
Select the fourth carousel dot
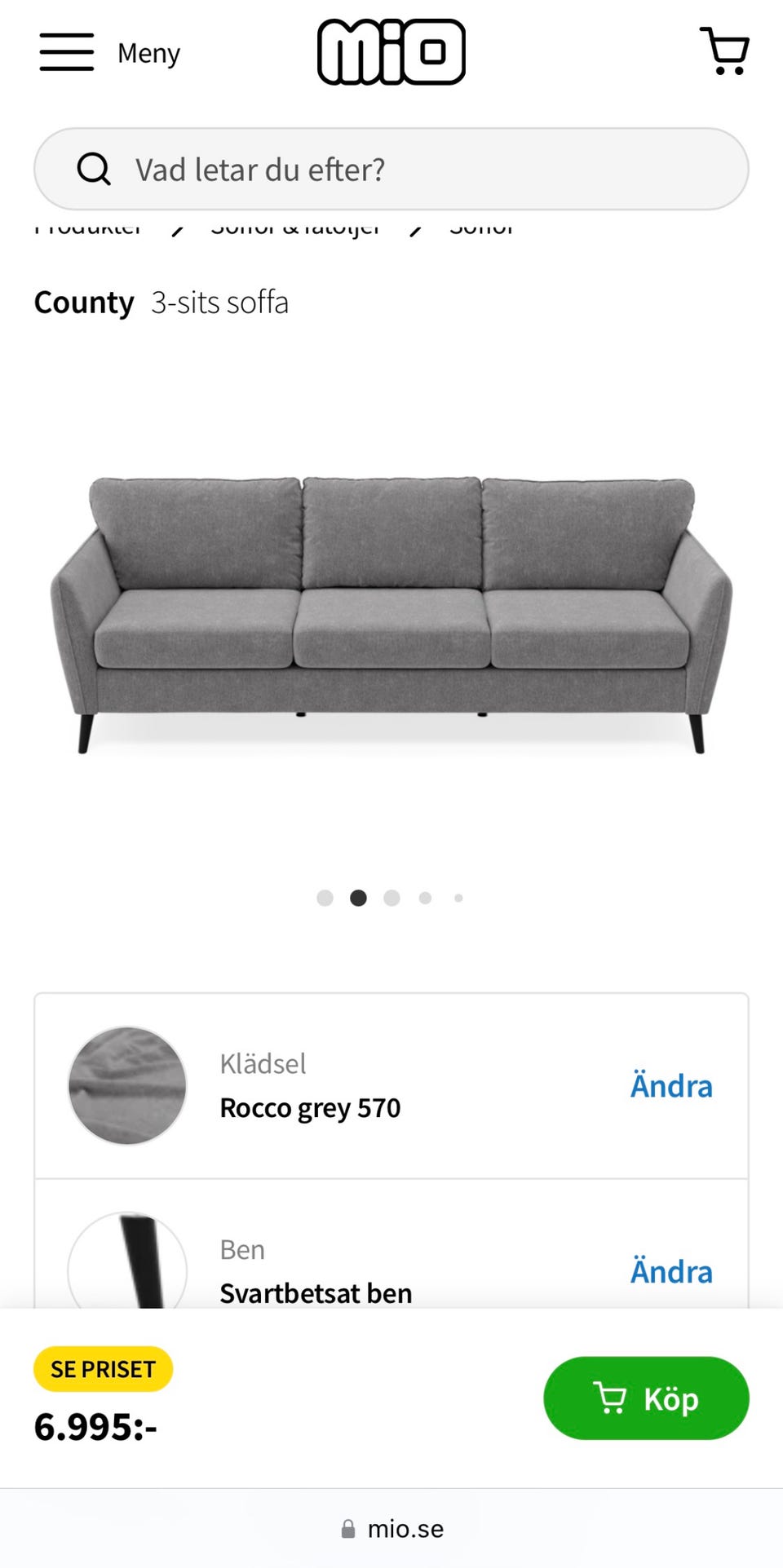point(425,897)
